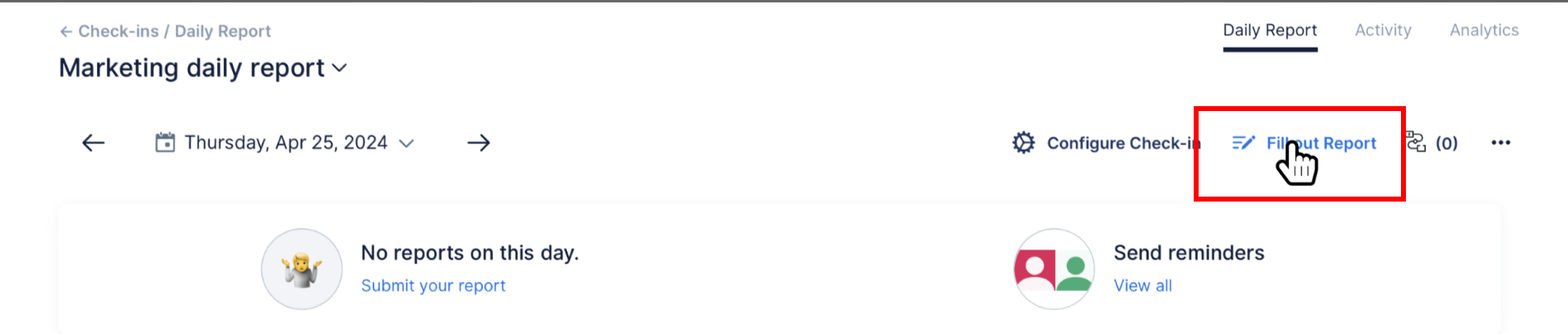
Task: Open the workflows icon with (0) count
Action: point(1431,143)
